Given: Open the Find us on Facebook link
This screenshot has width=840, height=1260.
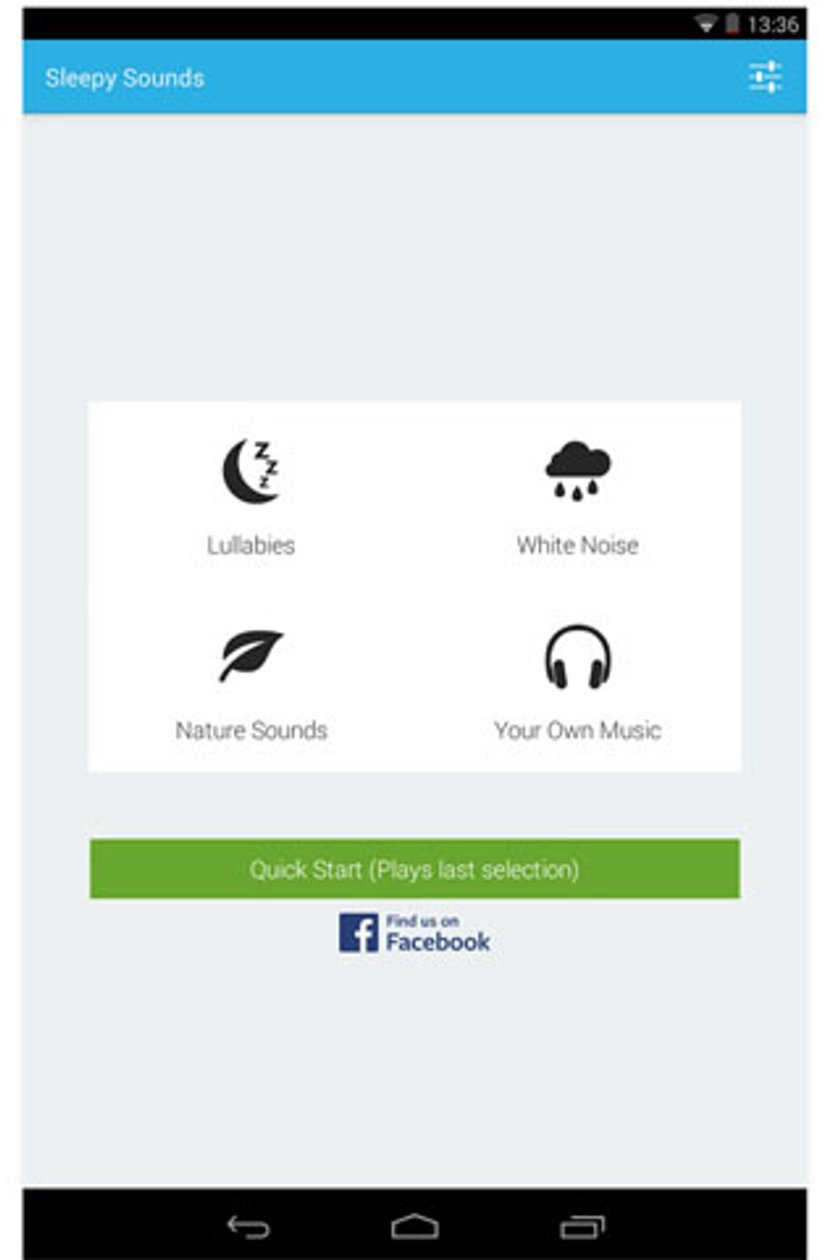Looking at the screenshot, I should [414, 932].
